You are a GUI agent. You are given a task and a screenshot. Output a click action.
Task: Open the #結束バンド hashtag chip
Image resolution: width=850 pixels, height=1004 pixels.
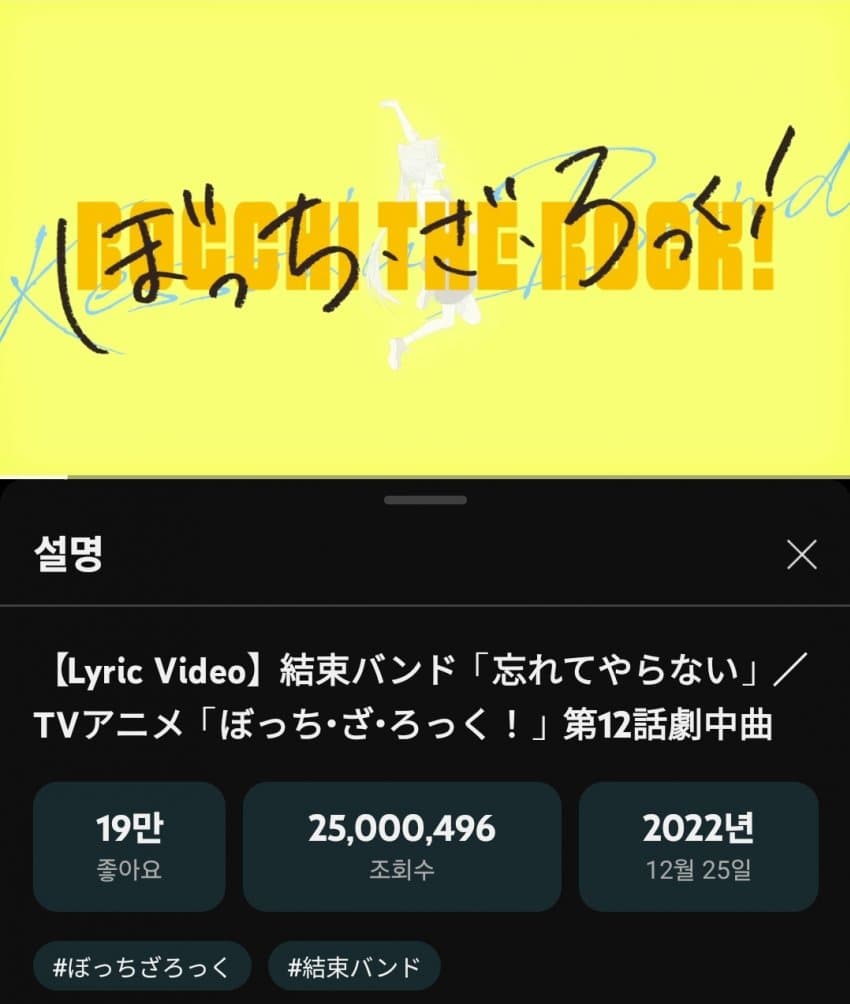[x=353, y=967]
